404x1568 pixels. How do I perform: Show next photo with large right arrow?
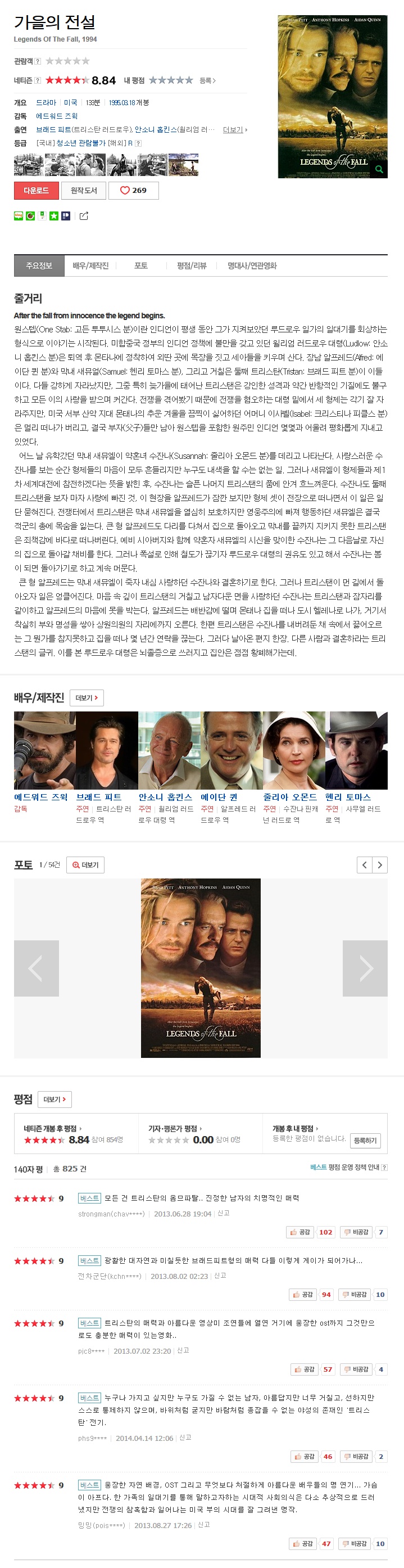pos(365,968)
